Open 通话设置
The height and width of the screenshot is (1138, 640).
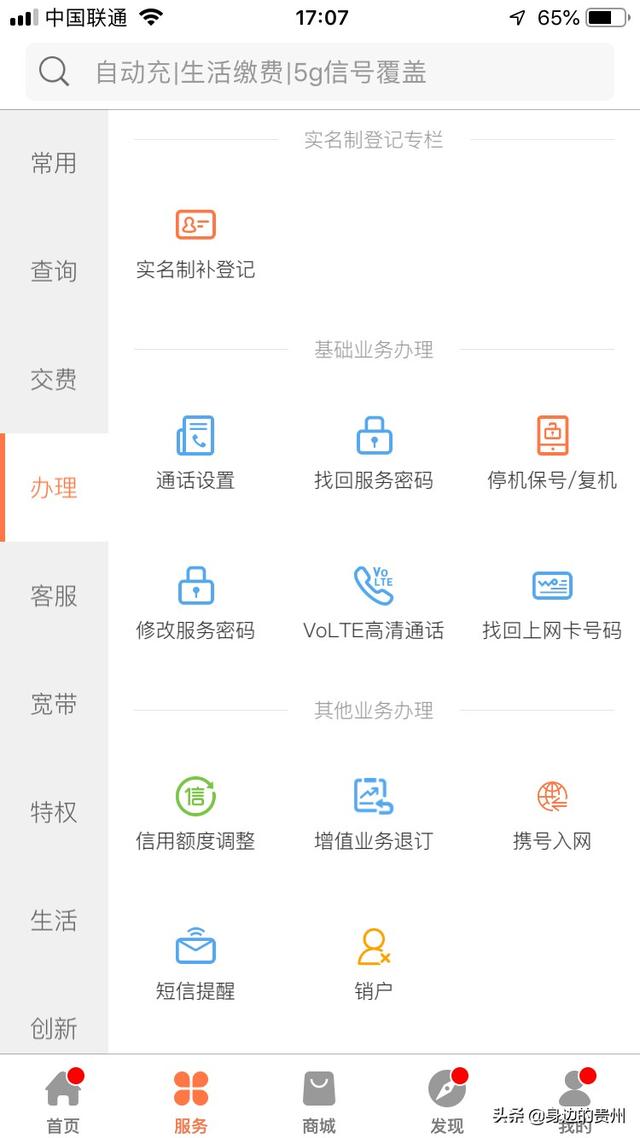click(195, 453)
